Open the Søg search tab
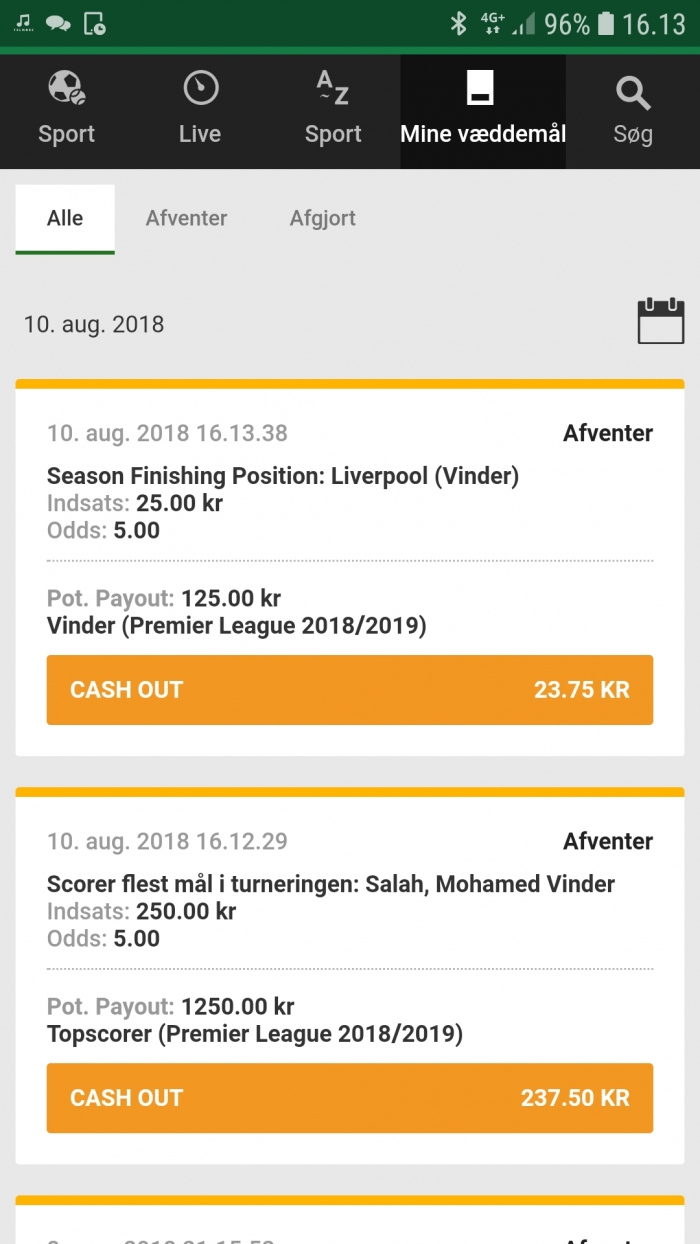700x1244 pixels. 633,111
